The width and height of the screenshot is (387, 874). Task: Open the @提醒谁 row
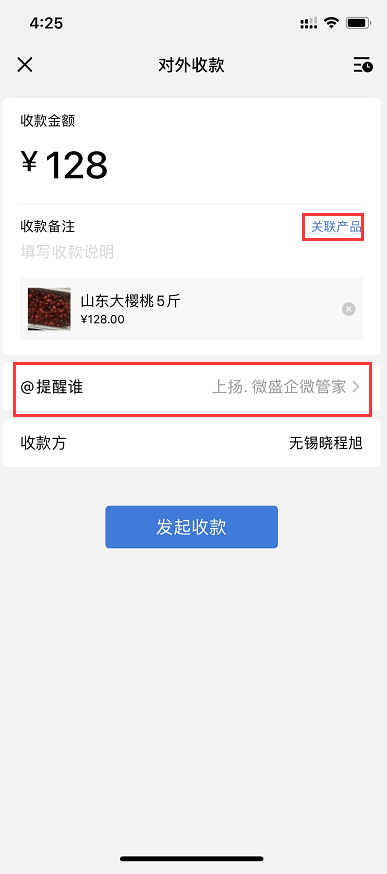coord(192,387)
